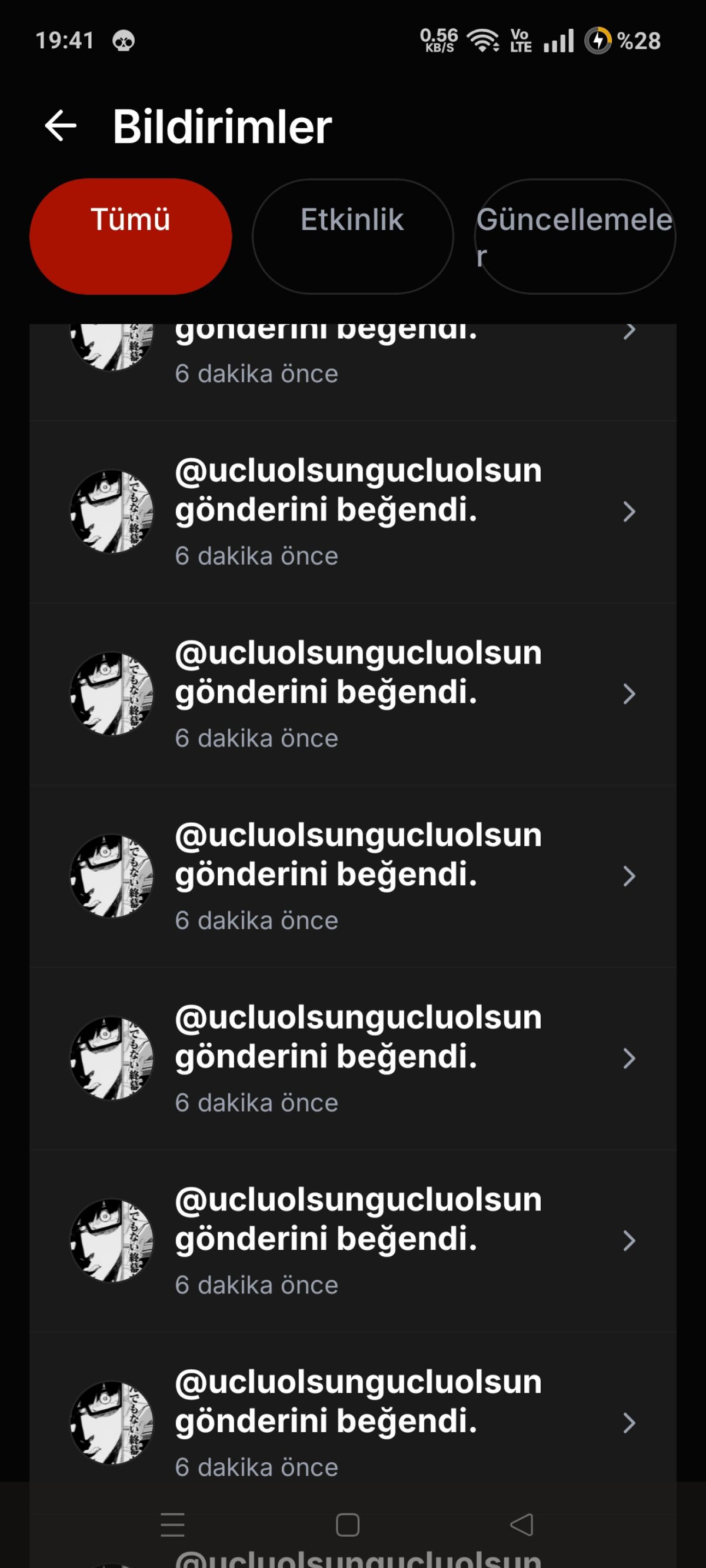
Task: Tap the system home button
Action: [347, 1525]
